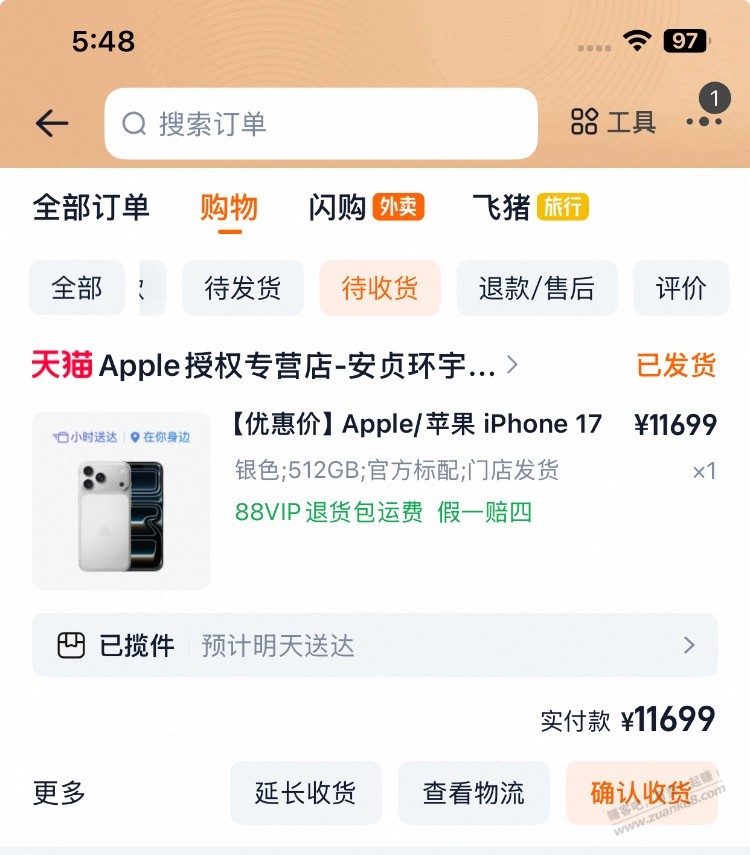Open the 已揽件 delivery status row
The width and height of the screenshot is (750, 855).
pos(374,645)
